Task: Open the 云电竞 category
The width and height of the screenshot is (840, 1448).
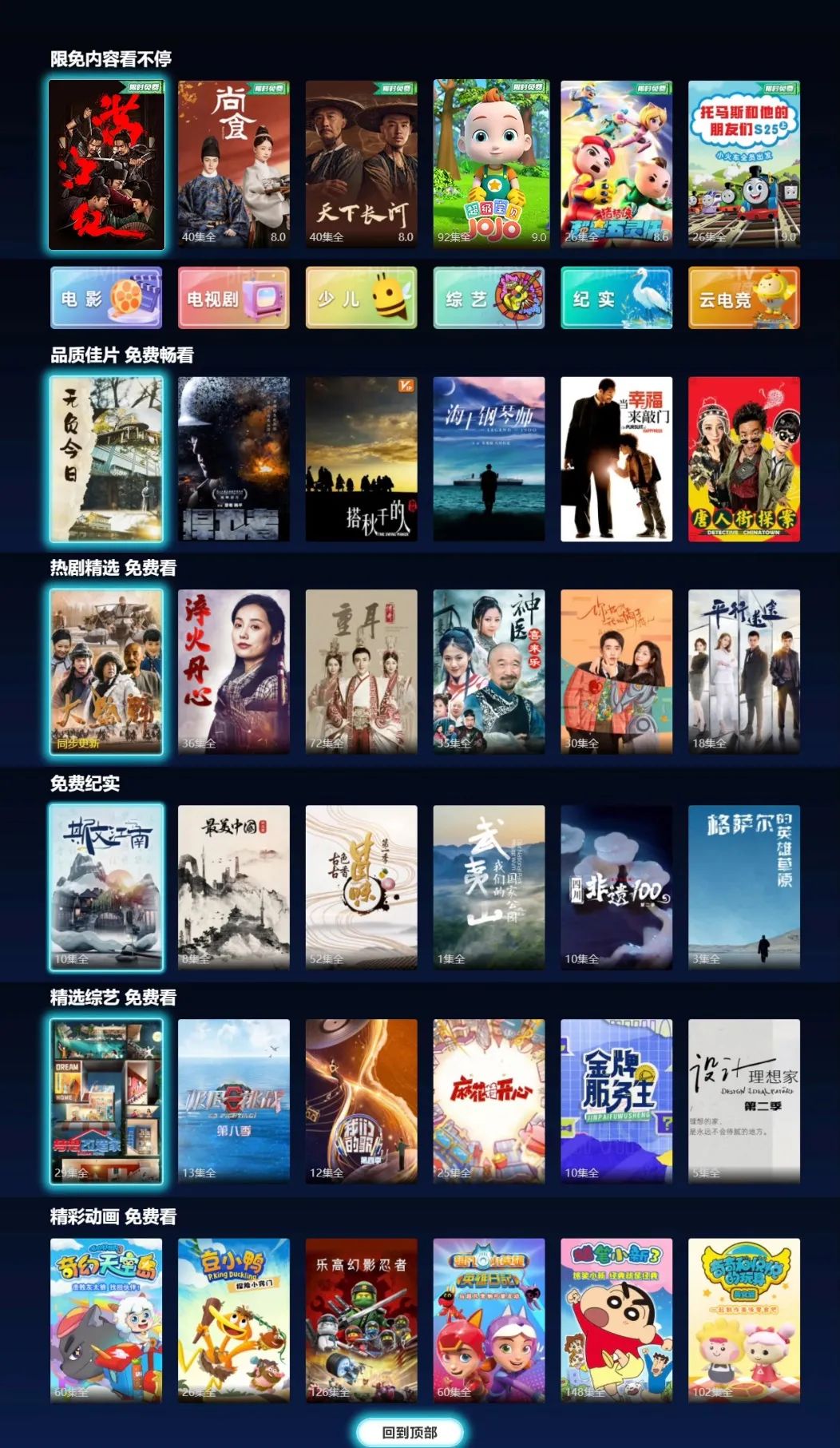Action: coord(743,298)
